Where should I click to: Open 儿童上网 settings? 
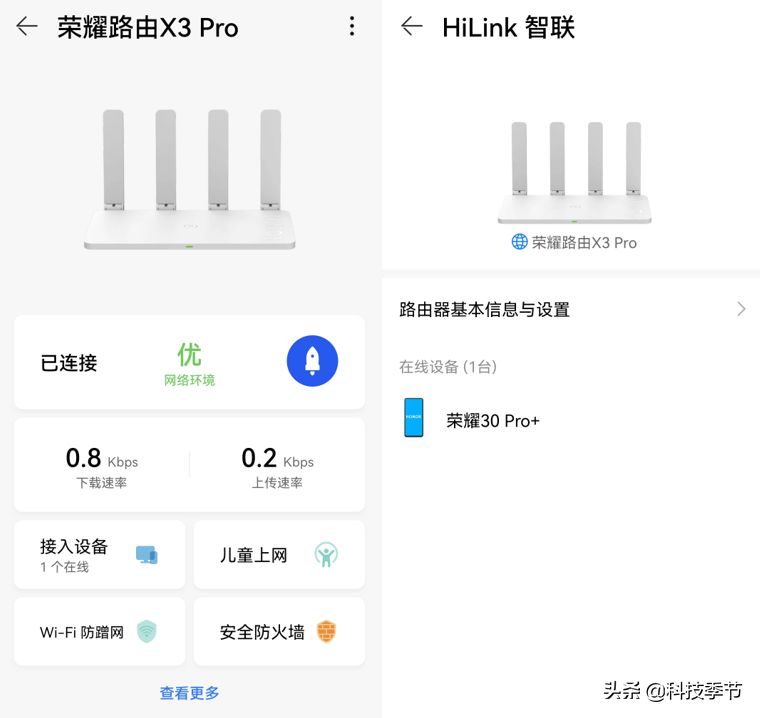click(x=278, y=554)
